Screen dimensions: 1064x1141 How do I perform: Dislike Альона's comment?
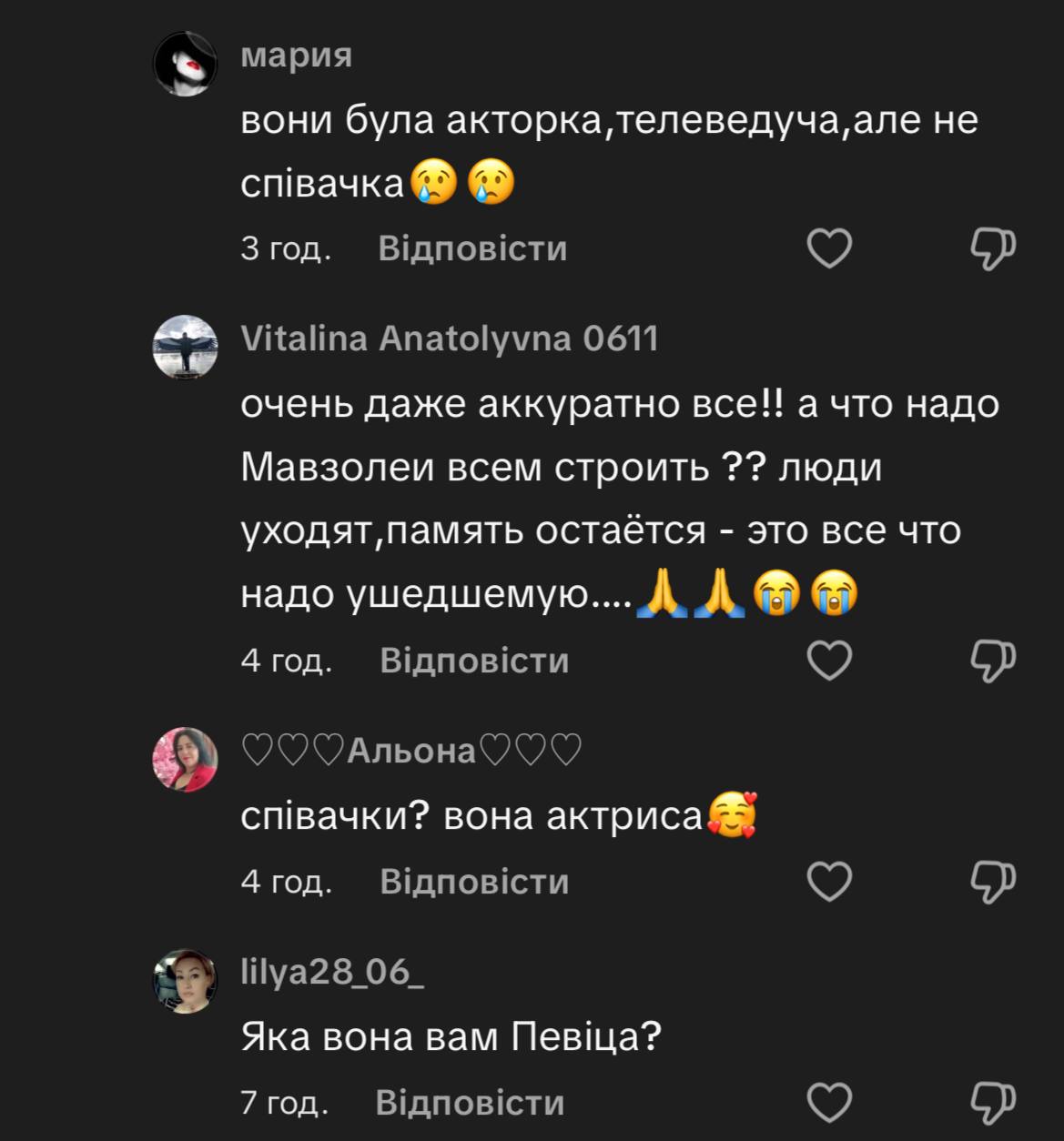click(x=993, y=881)
